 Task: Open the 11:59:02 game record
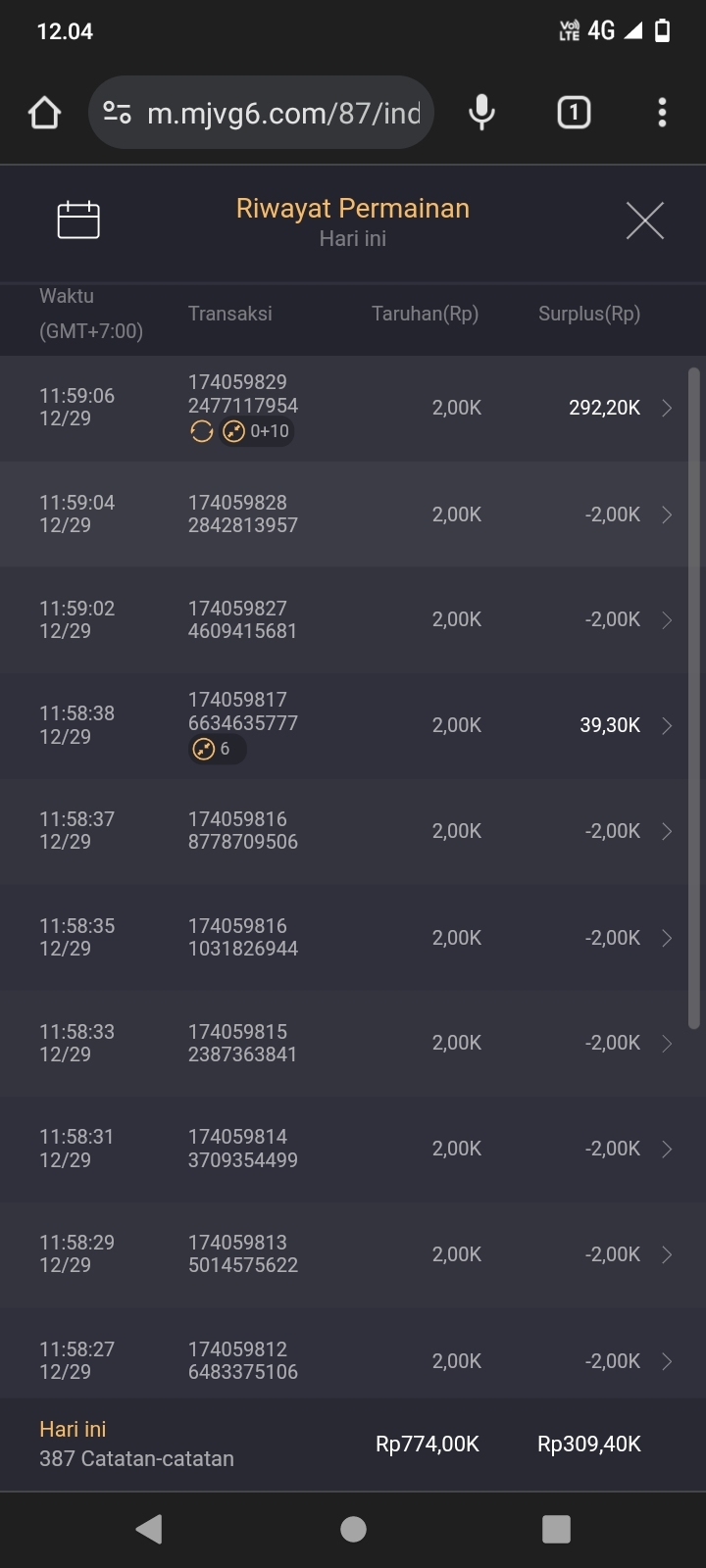(x=666, y=619)
